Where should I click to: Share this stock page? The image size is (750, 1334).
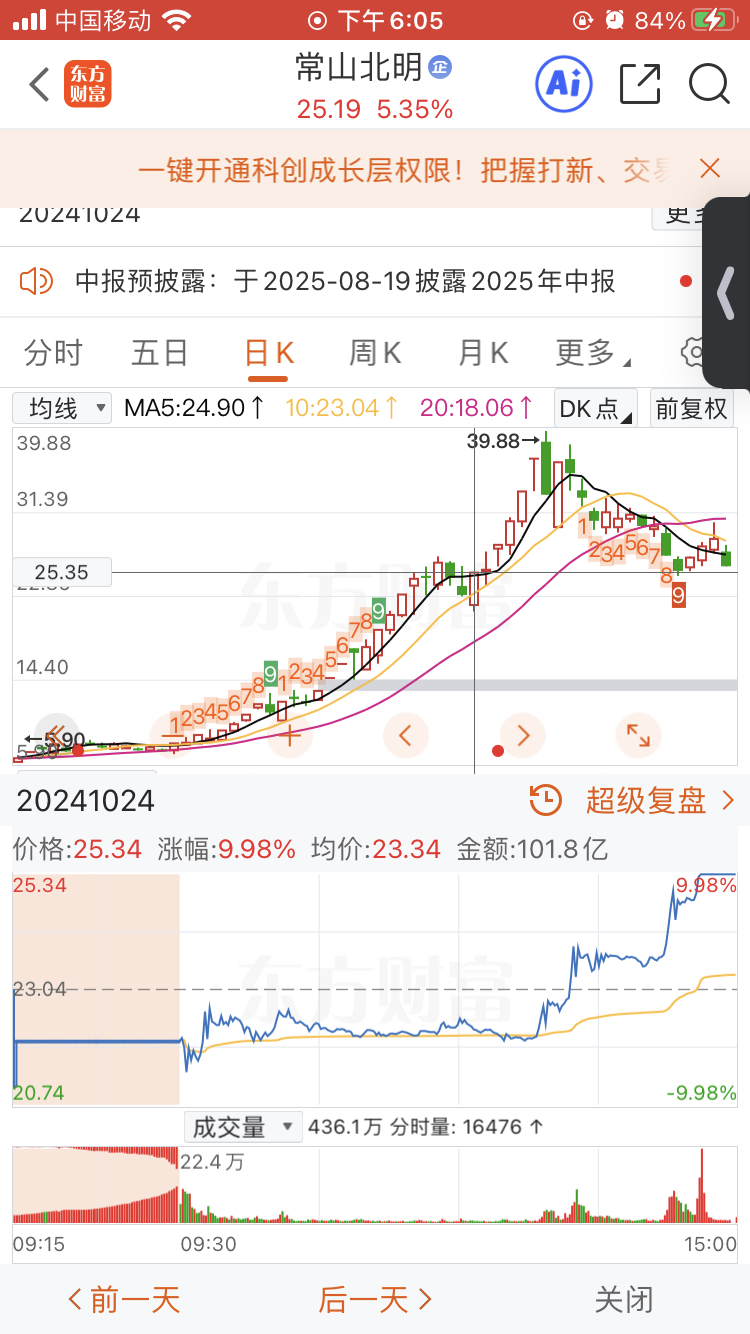[x=640, y=84]
